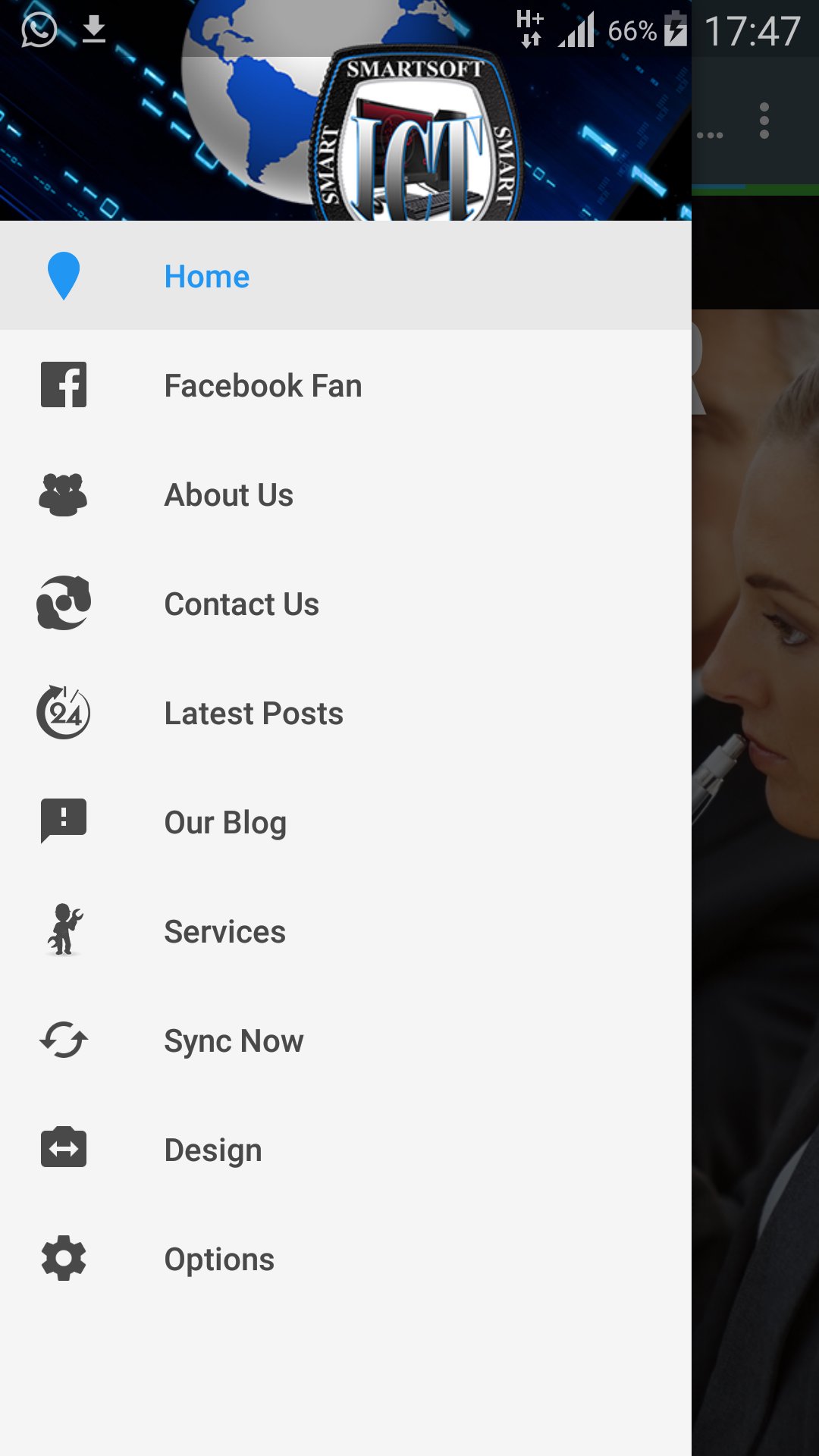Click the gear icon beside Options
Screen dimensions: 819x1456
(x=64, y=1258)
